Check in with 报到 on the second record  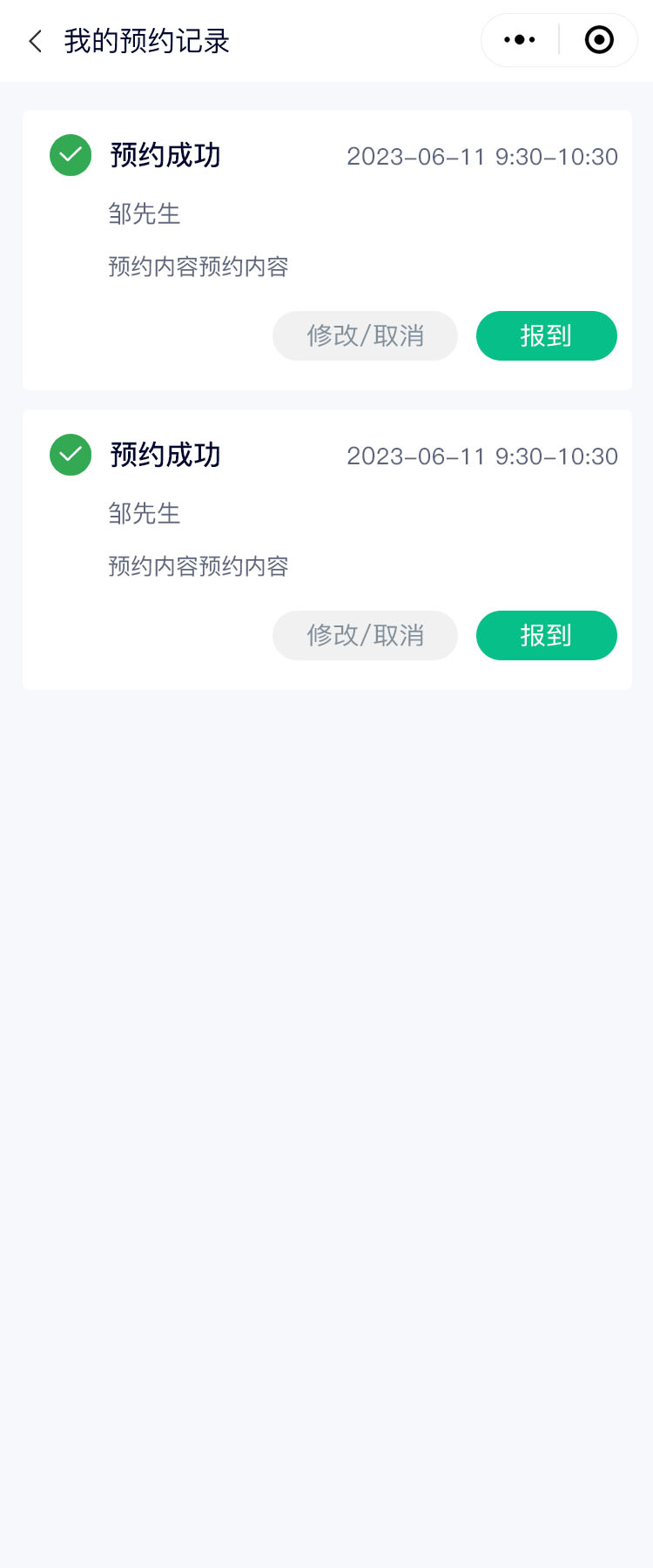click(546, 635)
